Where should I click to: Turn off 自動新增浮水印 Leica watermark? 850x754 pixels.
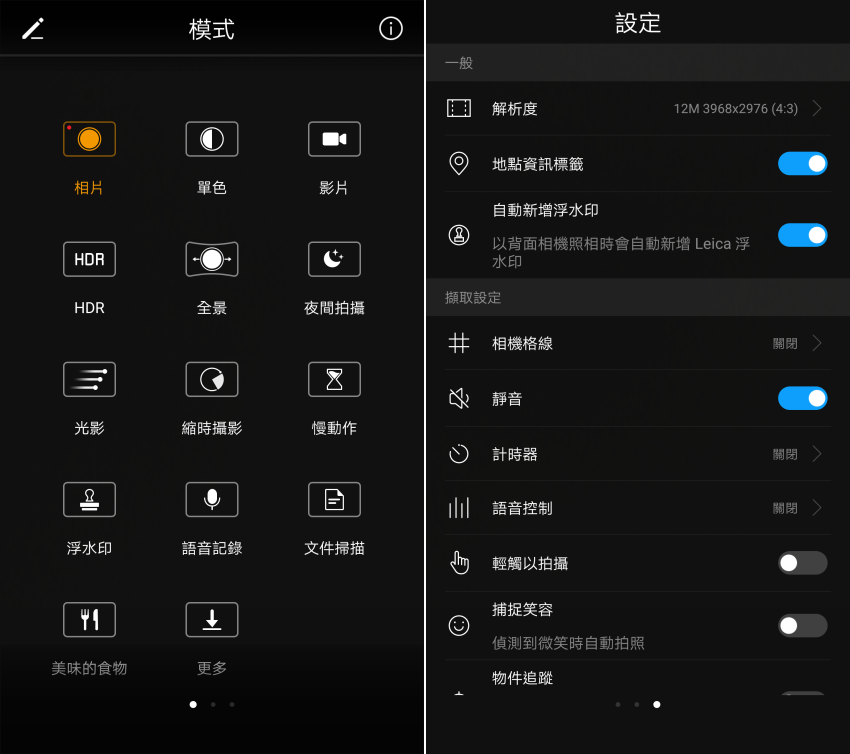[x=802, y=235]
